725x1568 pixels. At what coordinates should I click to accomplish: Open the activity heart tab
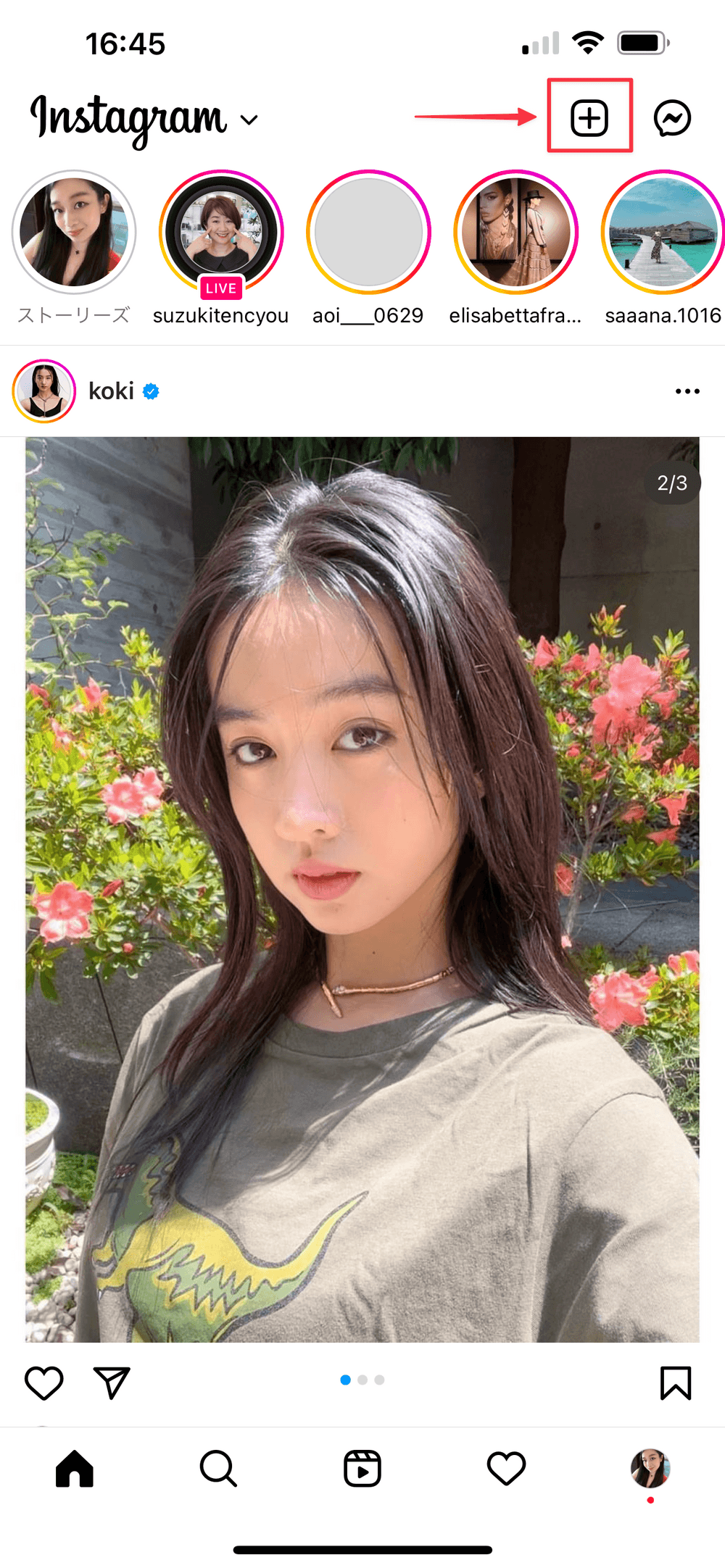[506, 1469]
